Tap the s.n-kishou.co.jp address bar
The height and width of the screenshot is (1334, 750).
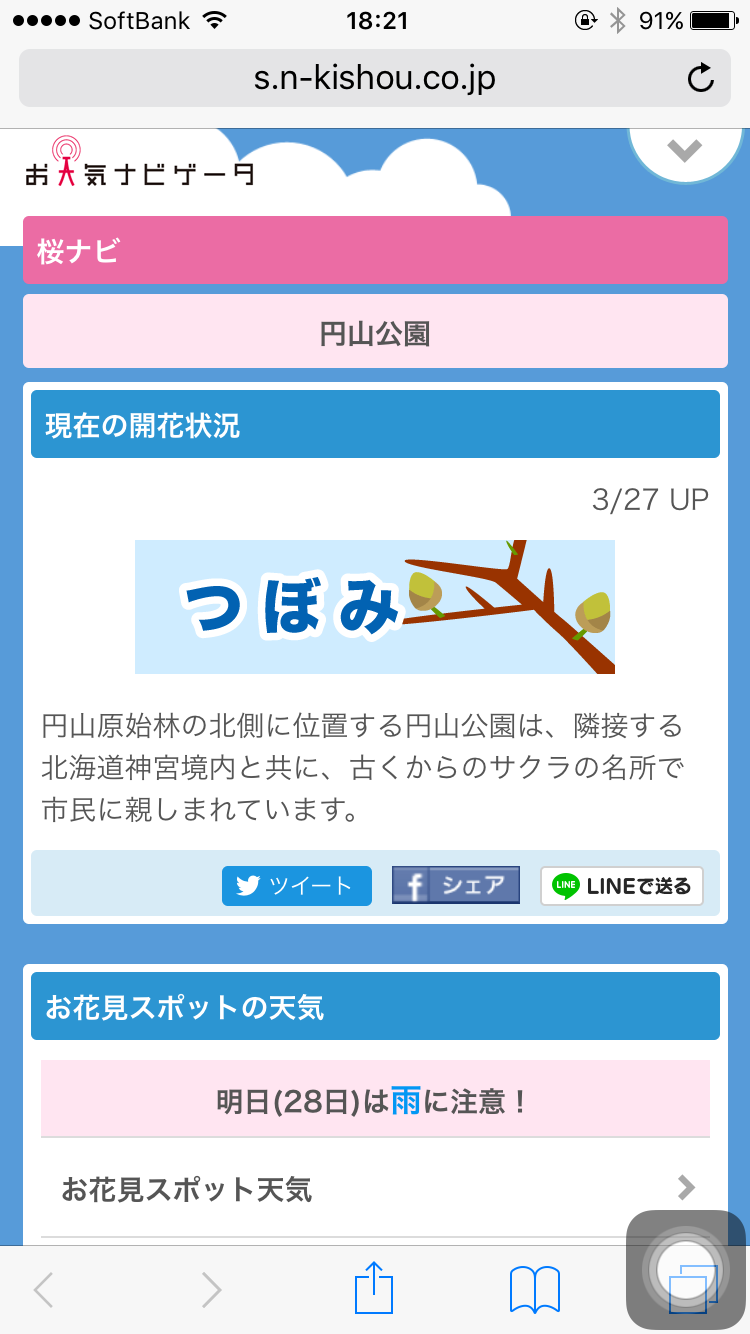374,78
